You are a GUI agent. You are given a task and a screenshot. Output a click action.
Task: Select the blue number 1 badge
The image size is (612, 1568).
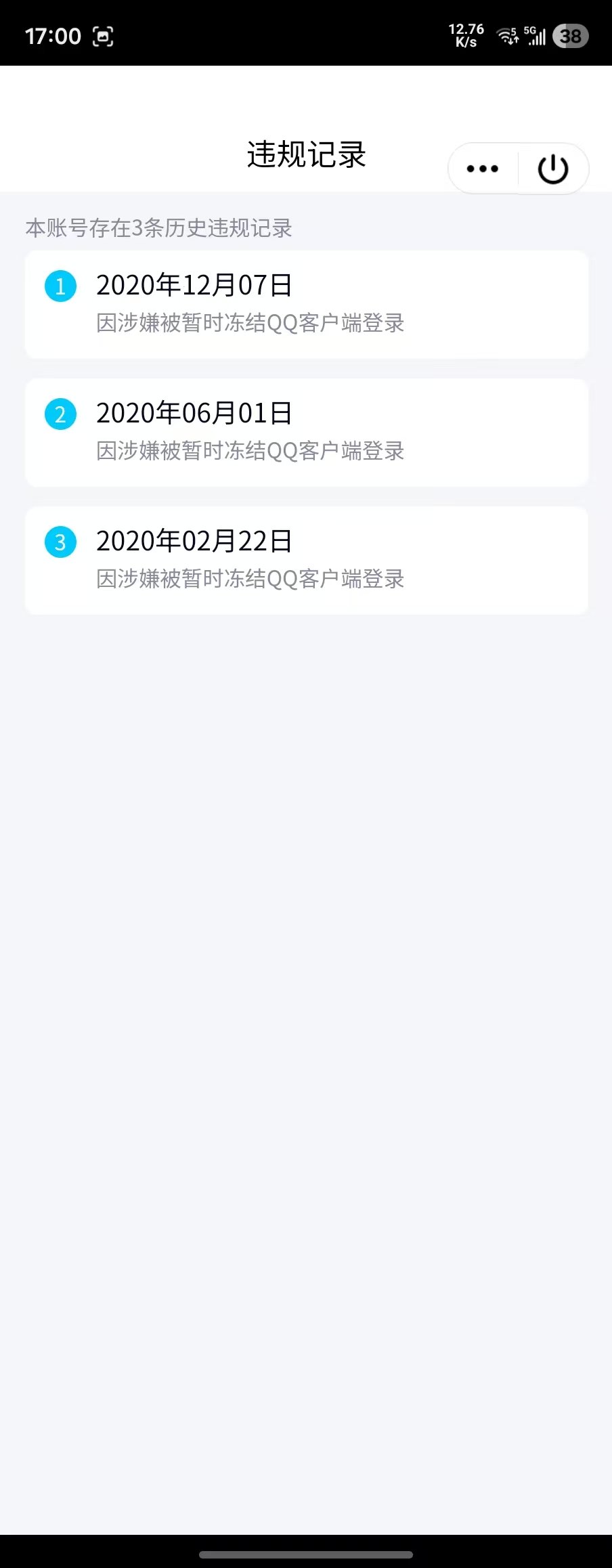[x=60, y=286]
